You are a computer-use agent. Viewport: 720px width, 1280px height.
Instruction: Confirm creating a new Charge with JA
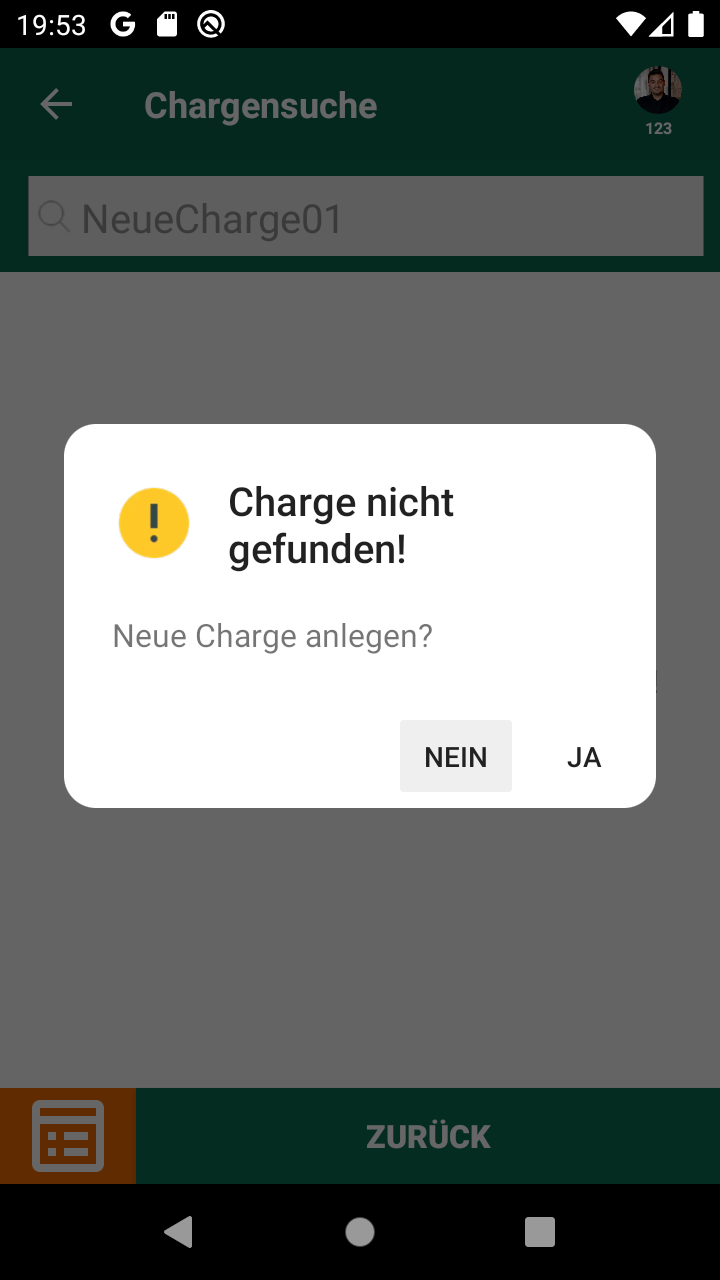(583, 757)
